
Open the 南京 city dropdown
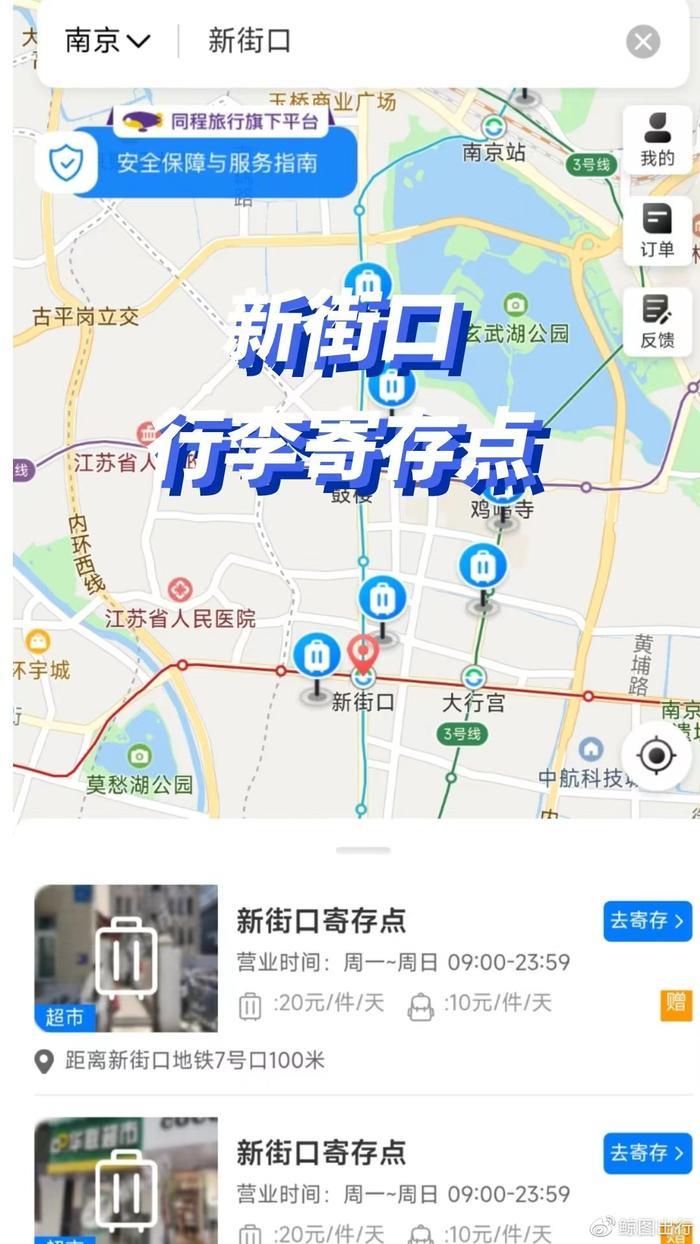[107, 41]
